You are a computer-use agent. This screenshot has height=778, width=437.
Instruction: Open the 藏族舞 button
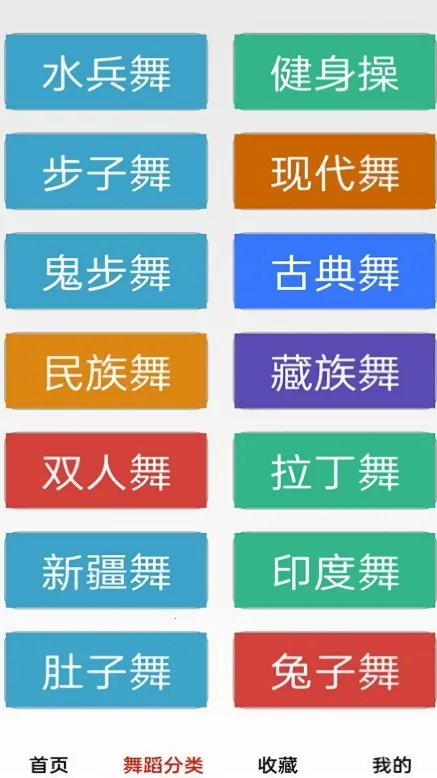pos(334,371)
